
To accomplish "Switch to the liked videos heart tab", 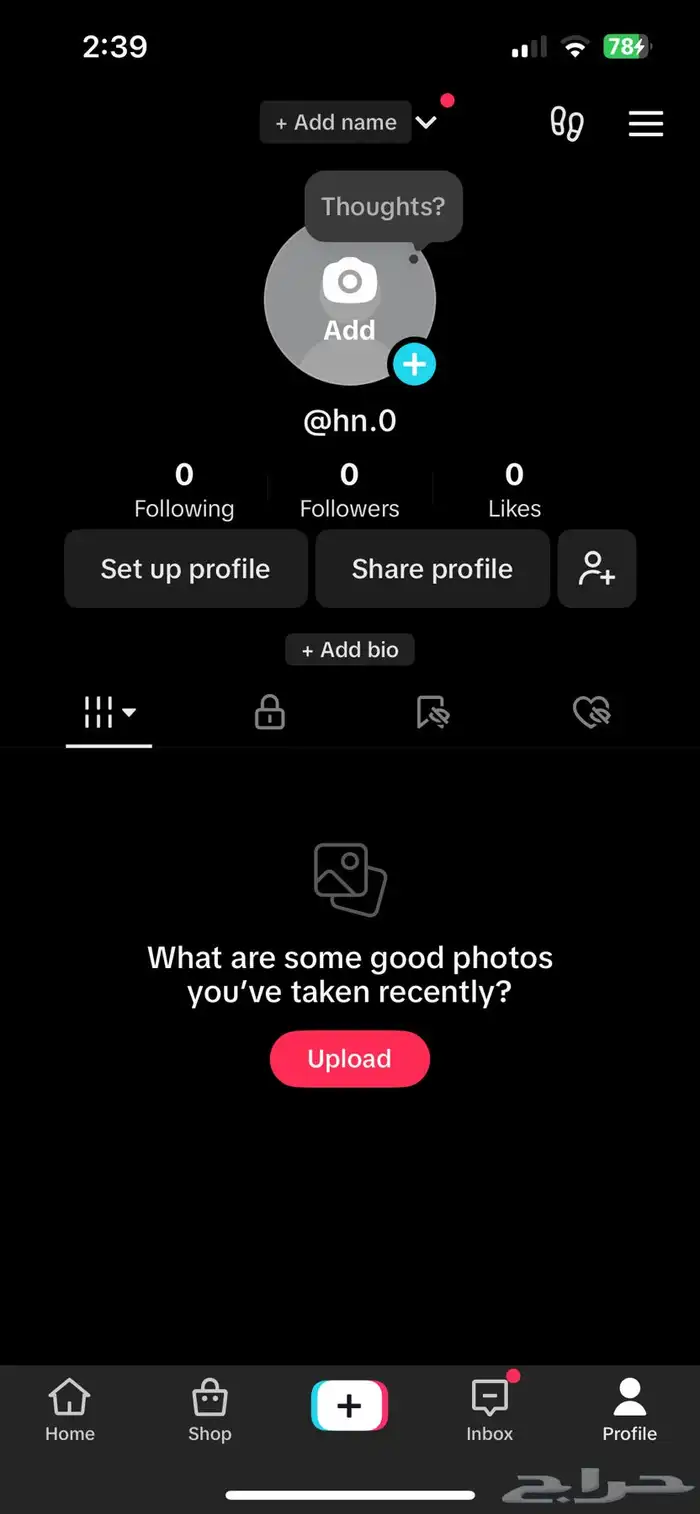I will [591, 713].
